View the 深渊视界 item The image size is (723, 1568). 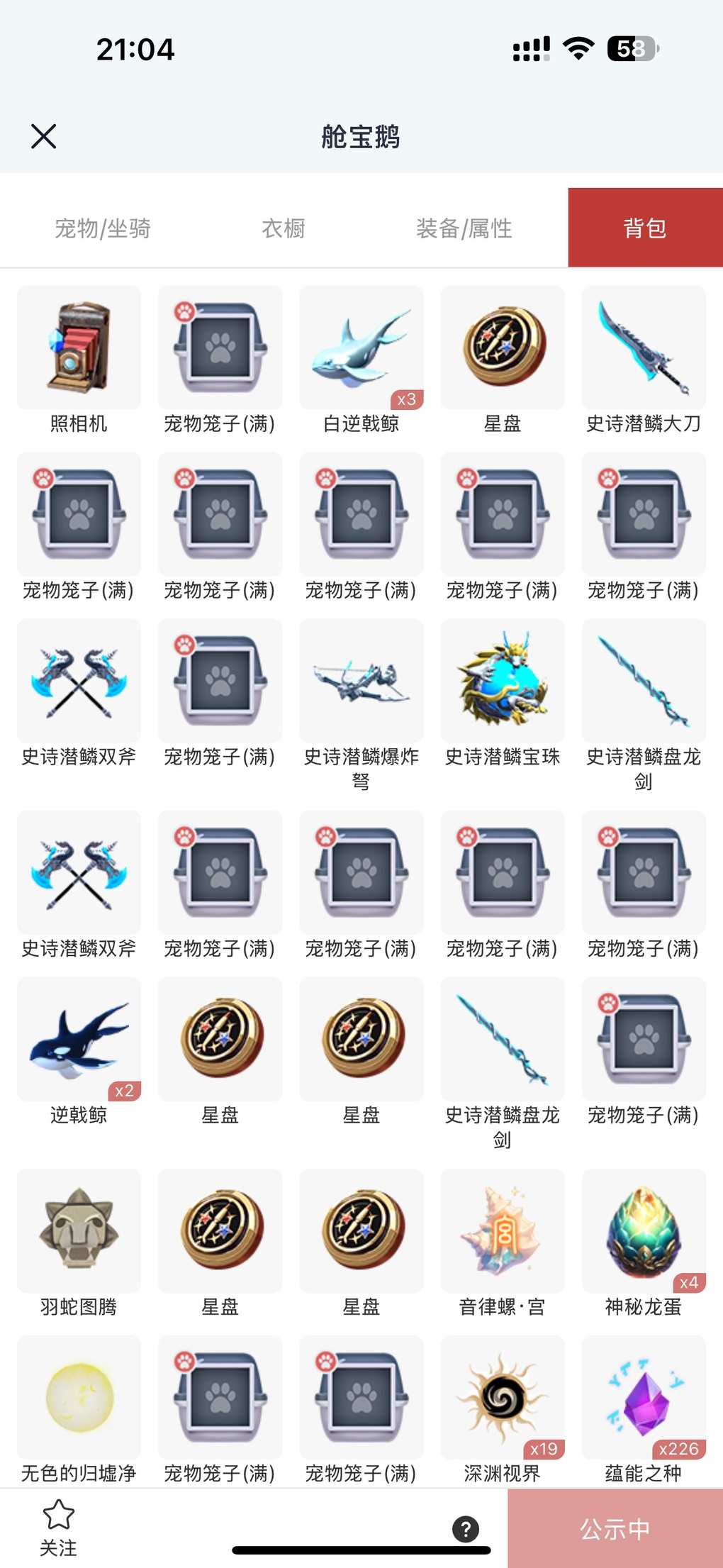click(x=503, y=1398)
